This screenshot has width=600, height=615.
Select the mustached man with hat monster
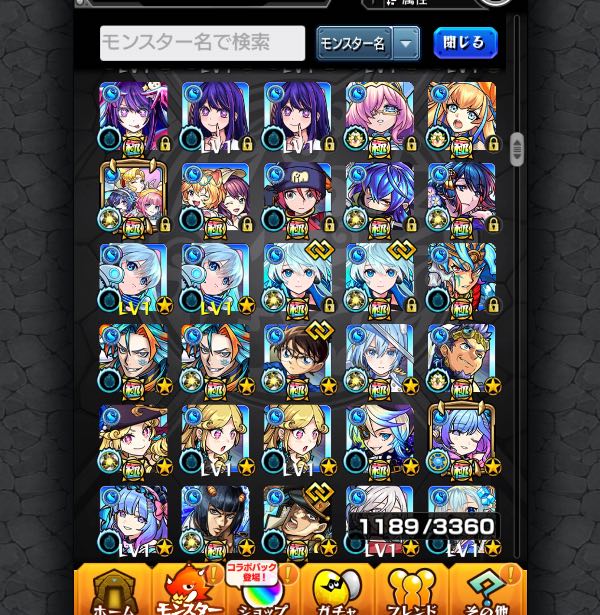(297, 520)
